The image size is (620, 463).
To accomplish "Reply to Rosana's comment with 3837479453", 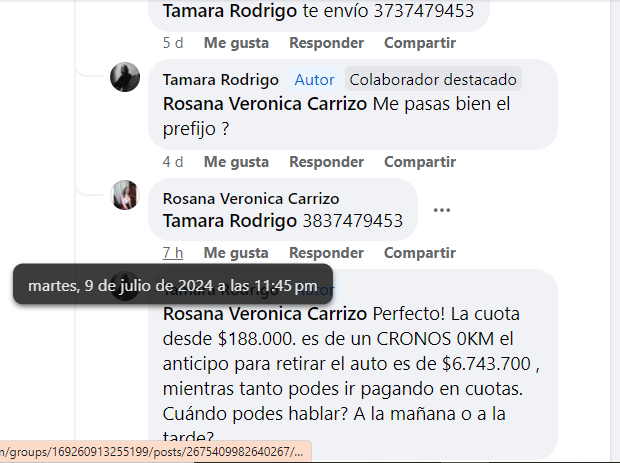I will (326, 252).
